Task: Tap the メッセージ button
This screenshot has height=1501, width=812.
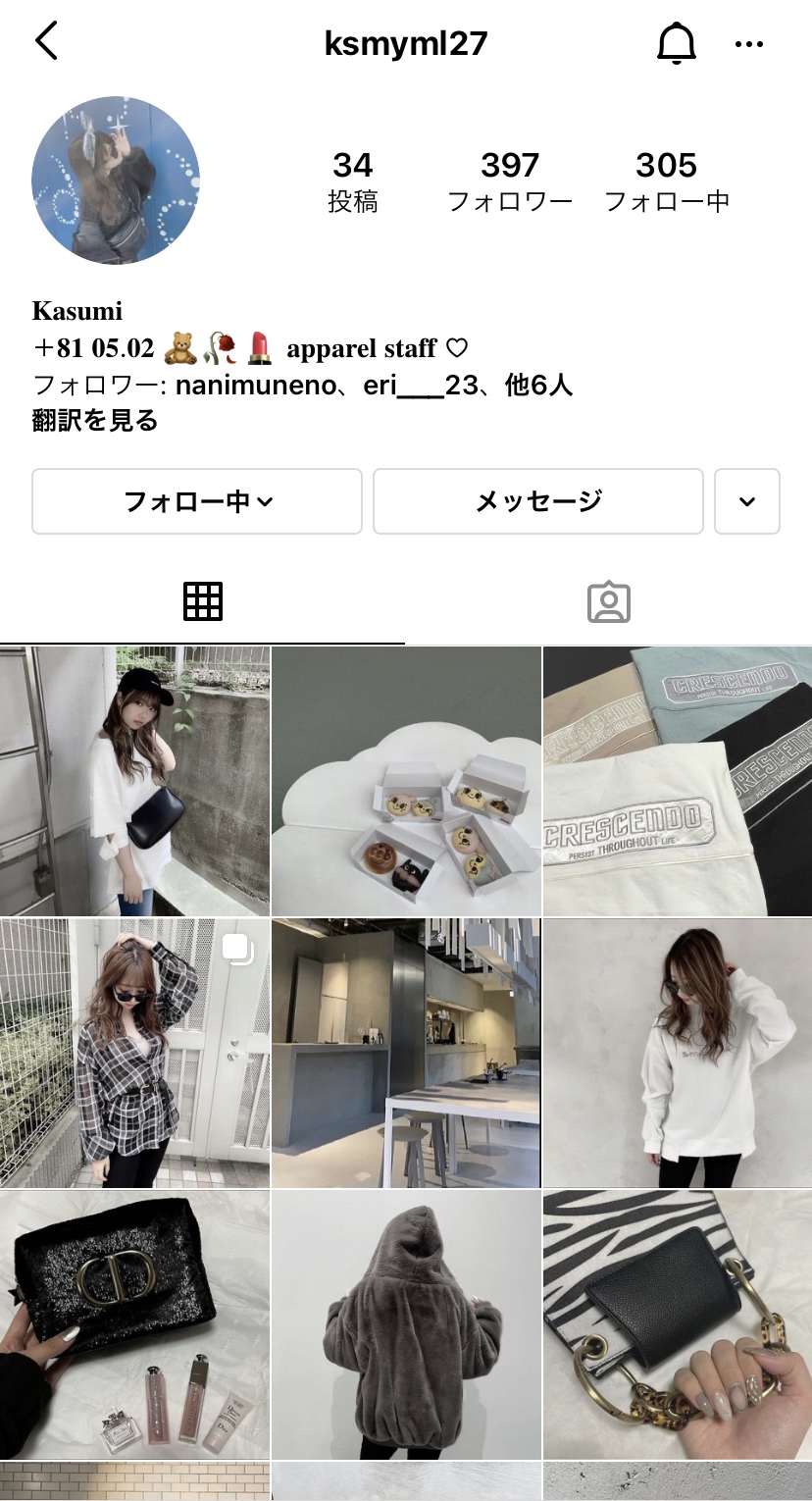Action: tap(537, 501)
